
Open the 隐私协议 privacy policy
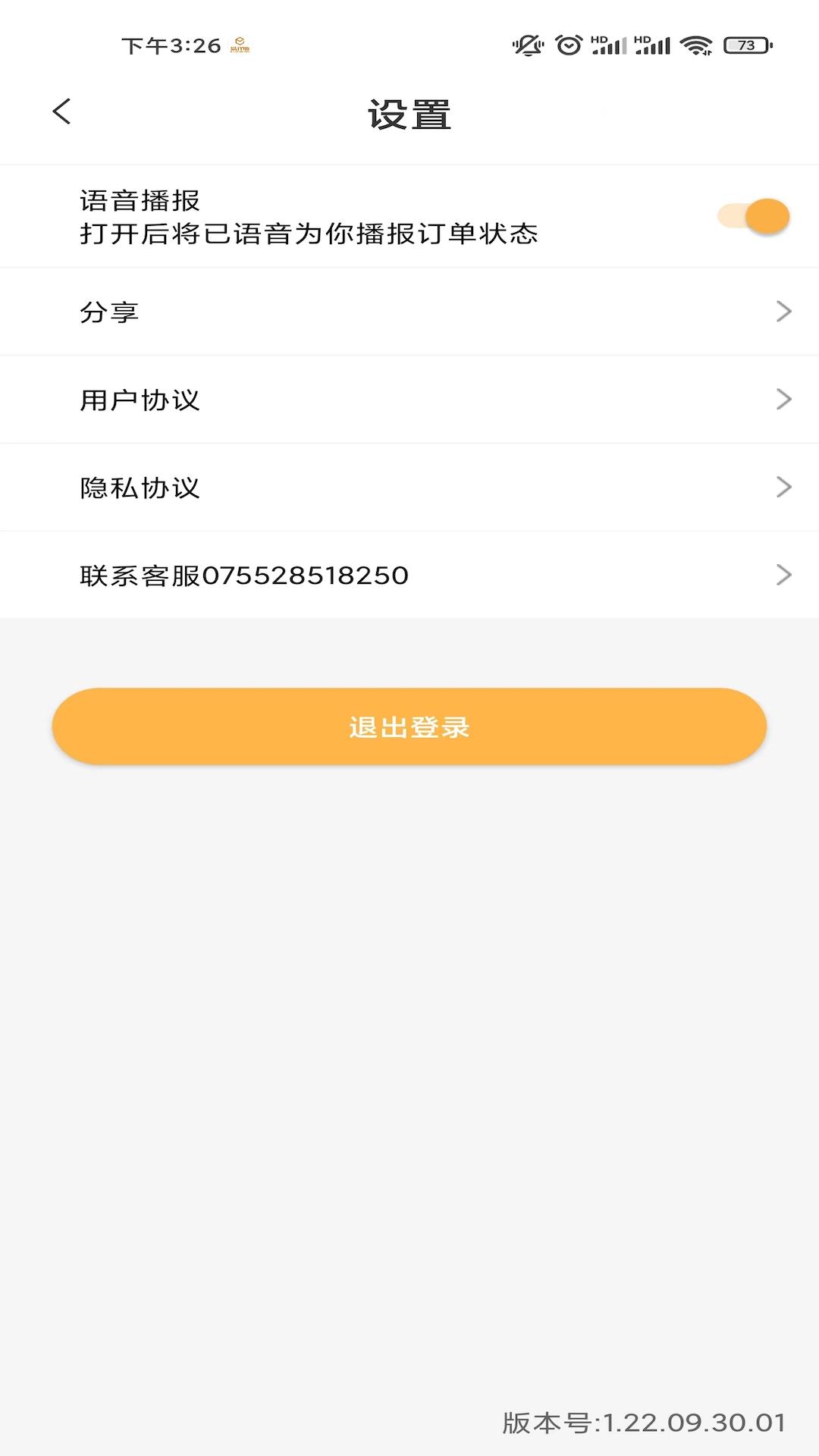[140, 487]
